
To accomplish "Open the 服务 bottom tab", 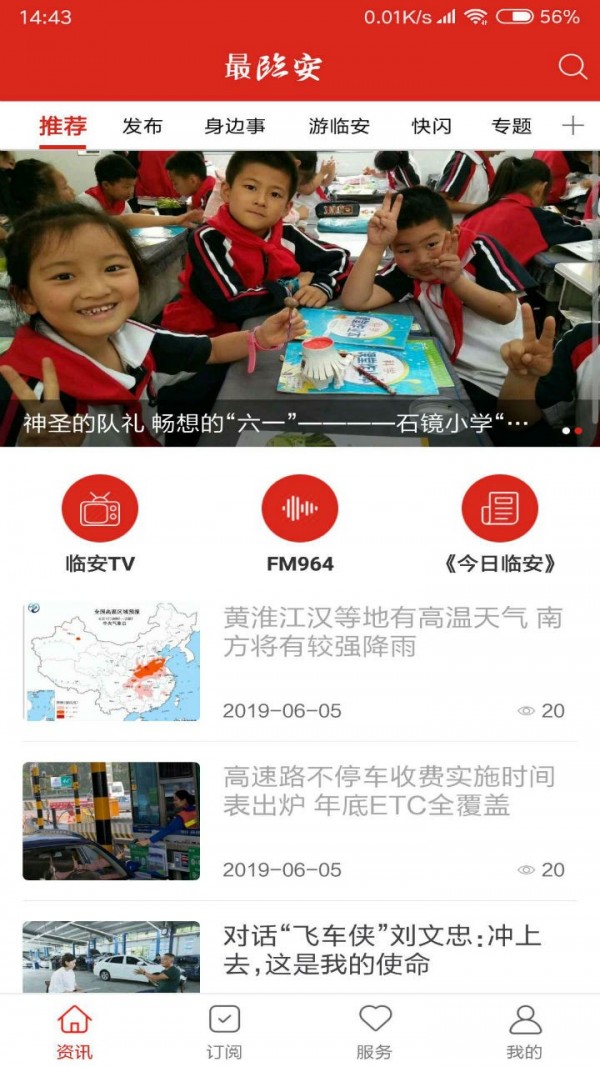I will click(x=374, y=1032).
